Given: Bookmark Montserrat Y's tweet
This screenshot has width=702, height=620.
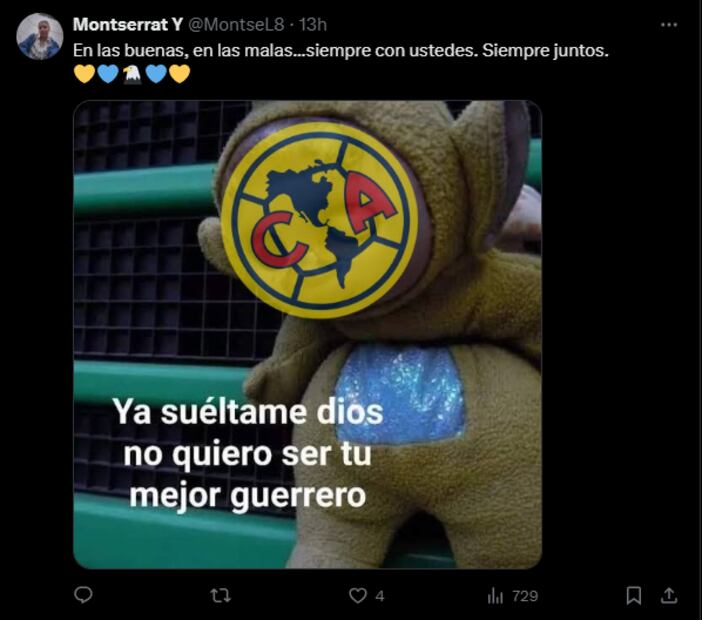Looking at the screenshot, I should coord(633,595).
